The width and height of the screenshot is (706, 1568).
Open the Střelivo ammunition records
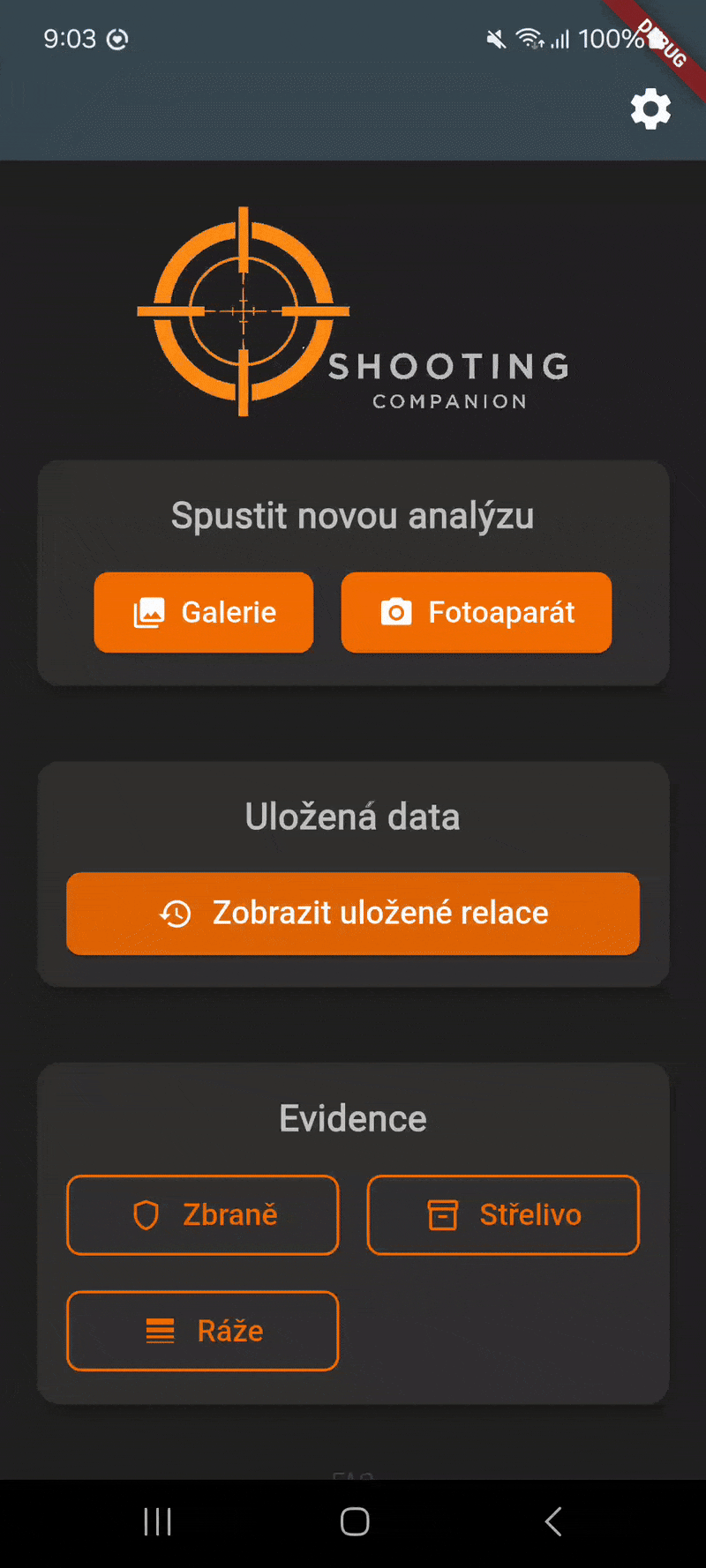pos(502,1214)
